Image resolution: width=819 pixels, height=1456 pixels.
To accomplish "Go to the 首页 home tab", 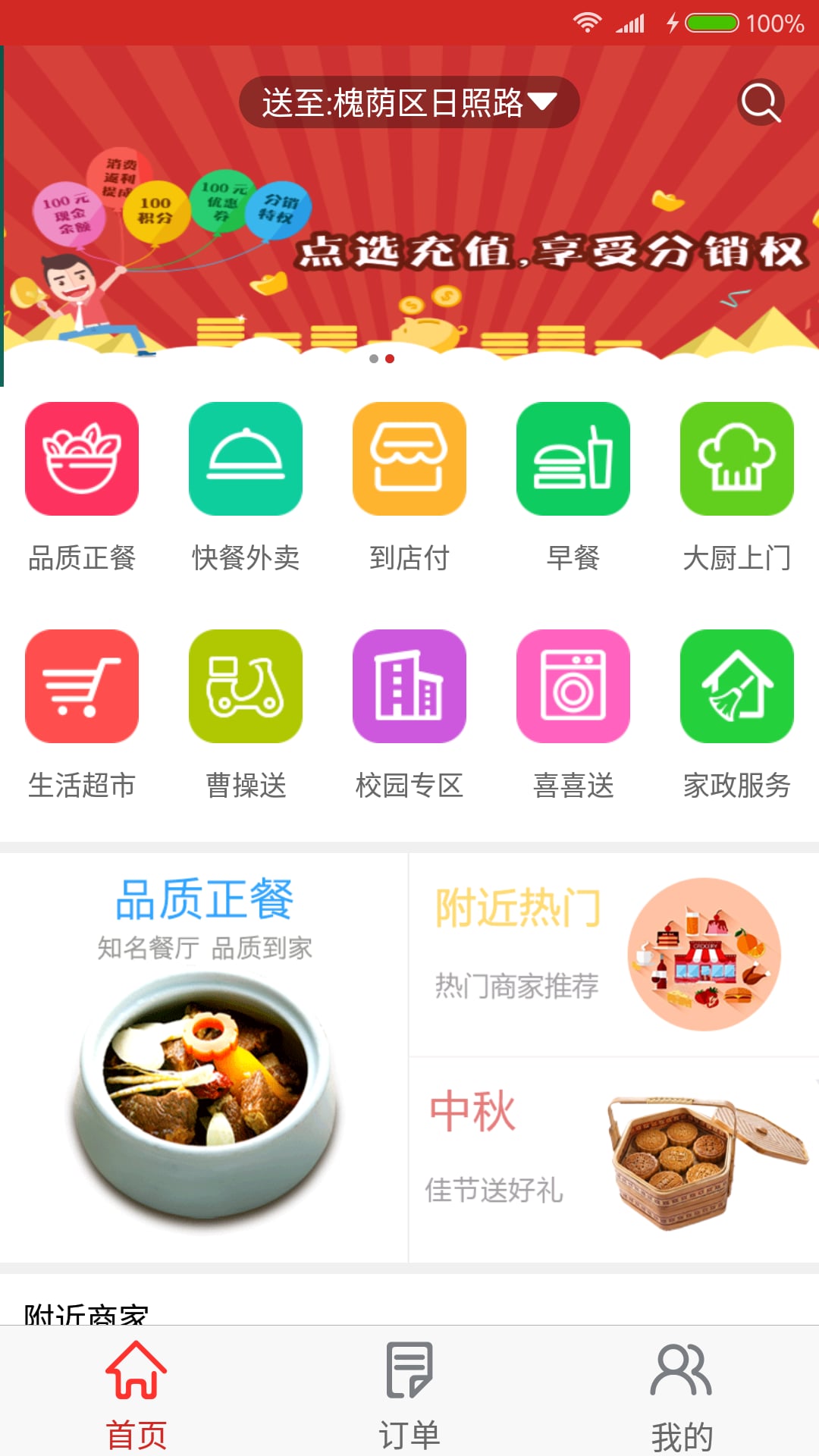I will [x=136, y=1393].
